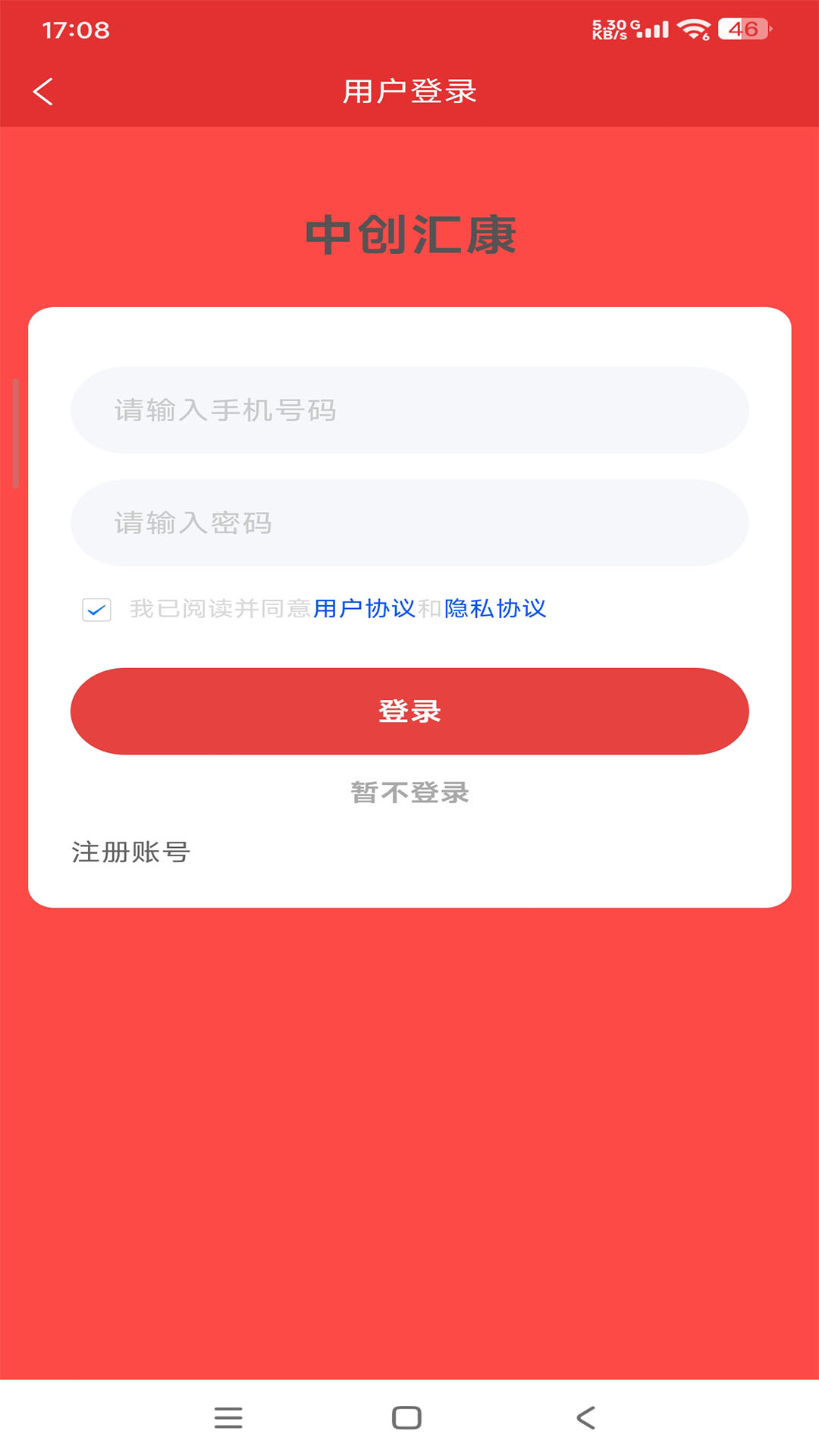
Task: Open the 用户协议 user agreement
Action: pyautogui.click(x=362, y=609)
